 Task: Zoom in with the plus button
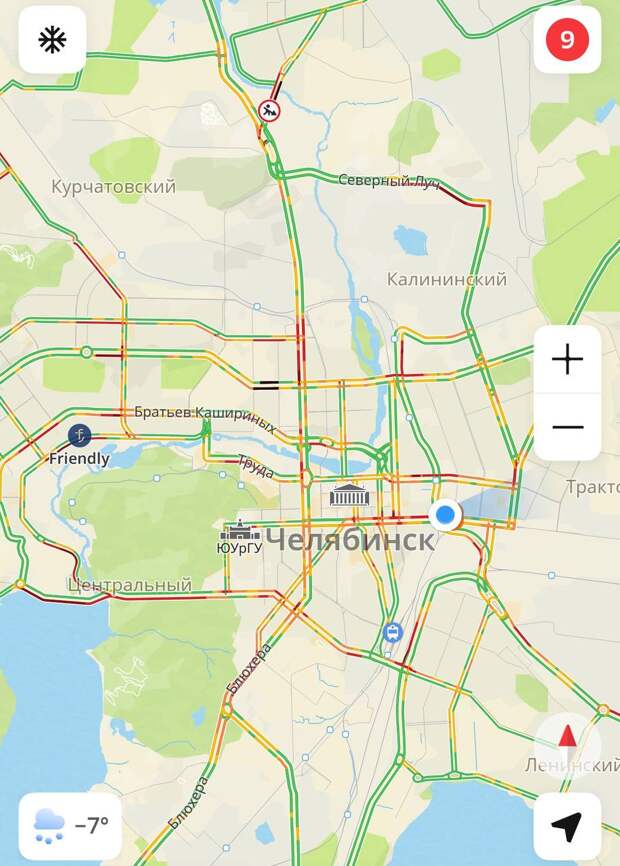[567, 359]
